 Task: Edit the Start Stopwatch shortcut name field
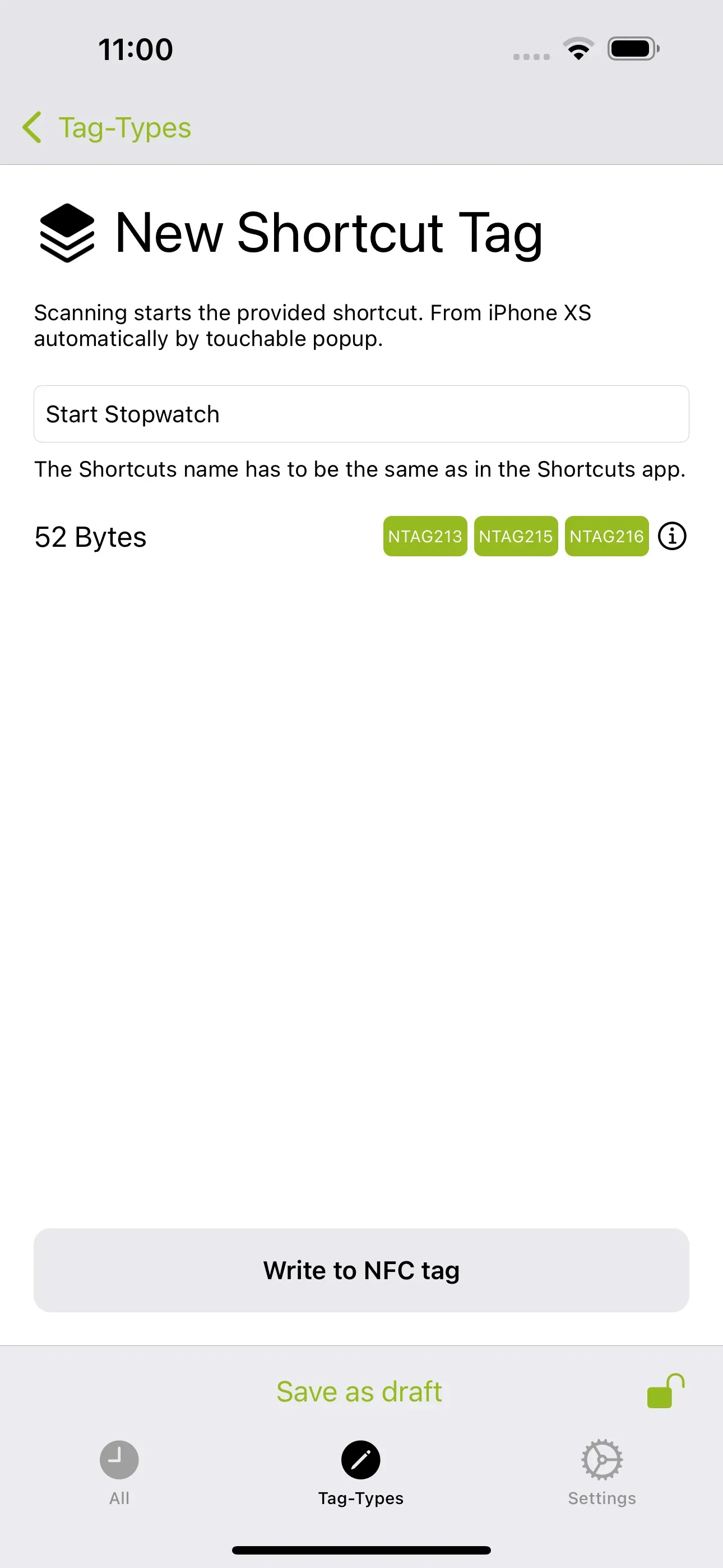coord(361,414)
